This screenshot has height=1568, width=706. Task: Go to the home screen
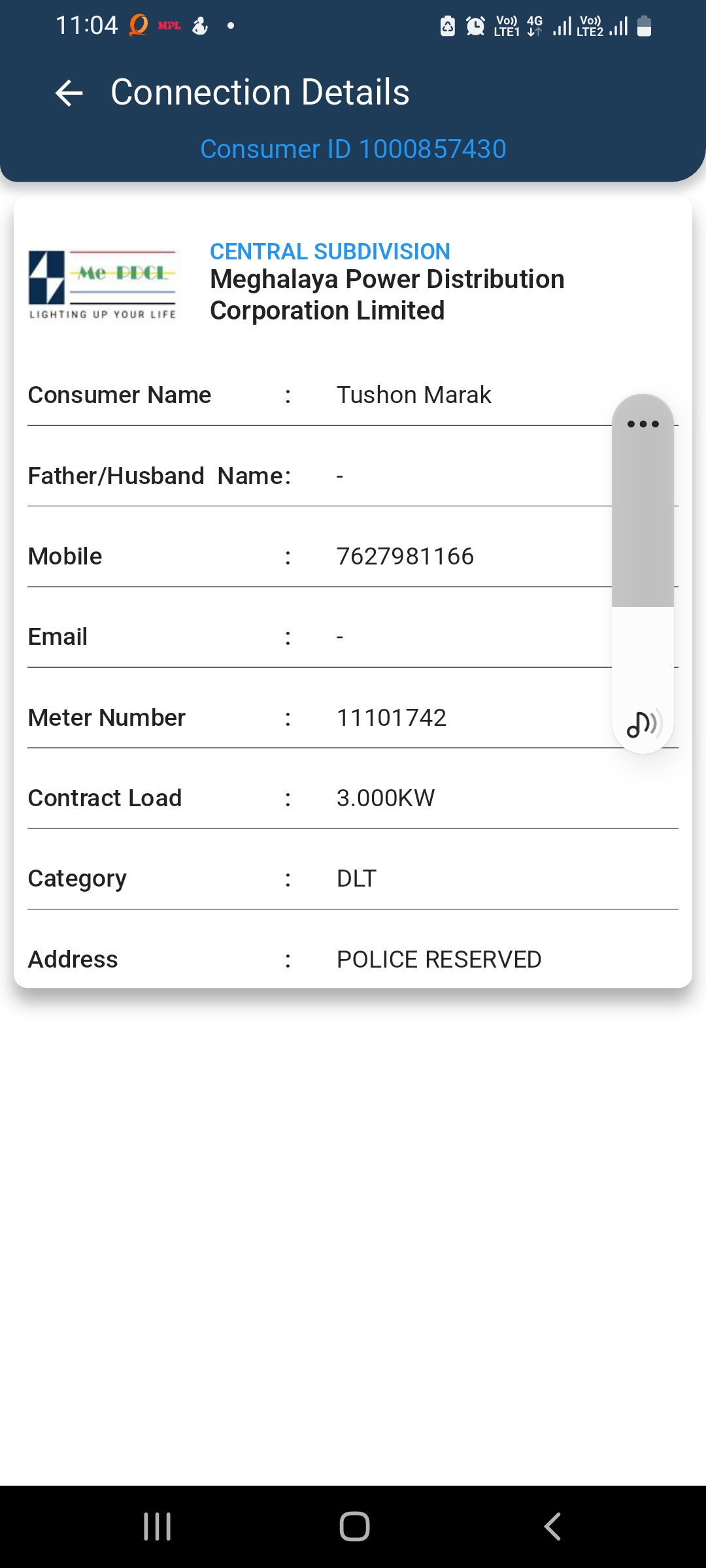pyautogui.click(x=354, y=1526)
